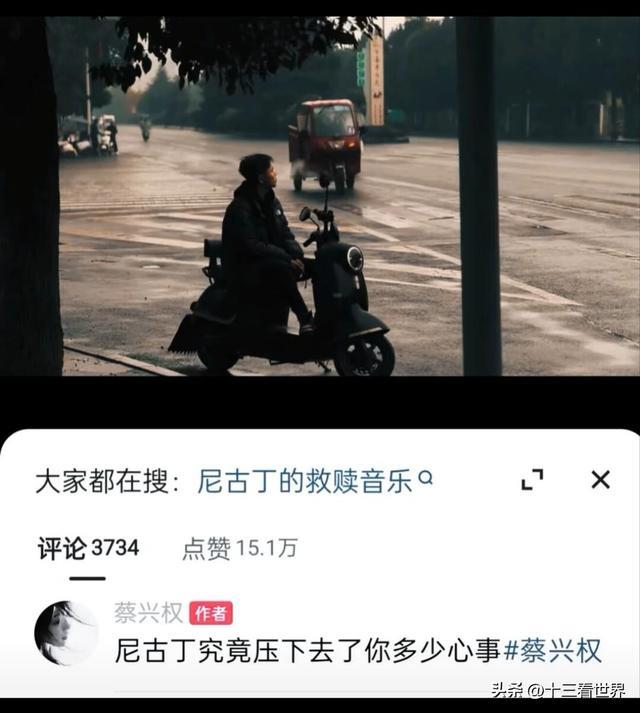640x713 pixels.
Task: Switch to the 评论 tab
Action: point(88,548)
